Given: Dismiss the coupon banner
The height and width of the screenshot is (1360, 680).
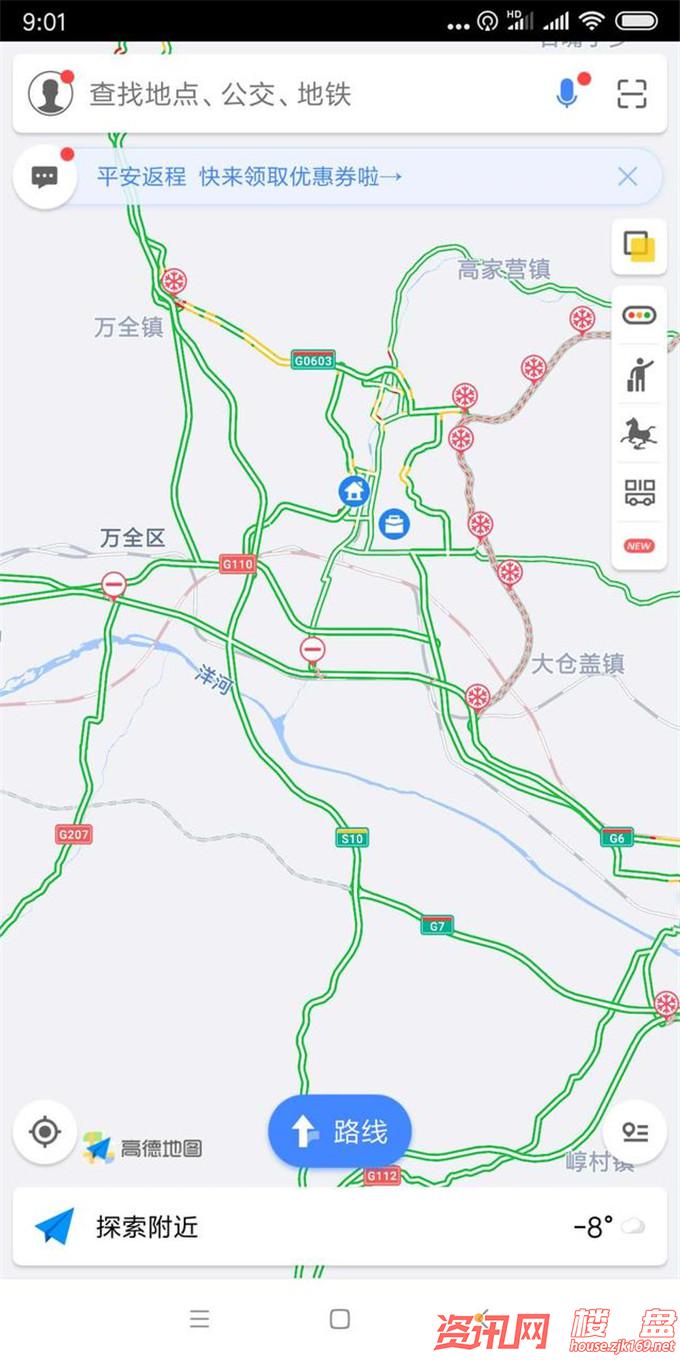Looking at the screenshot, I should pos(627,177).
